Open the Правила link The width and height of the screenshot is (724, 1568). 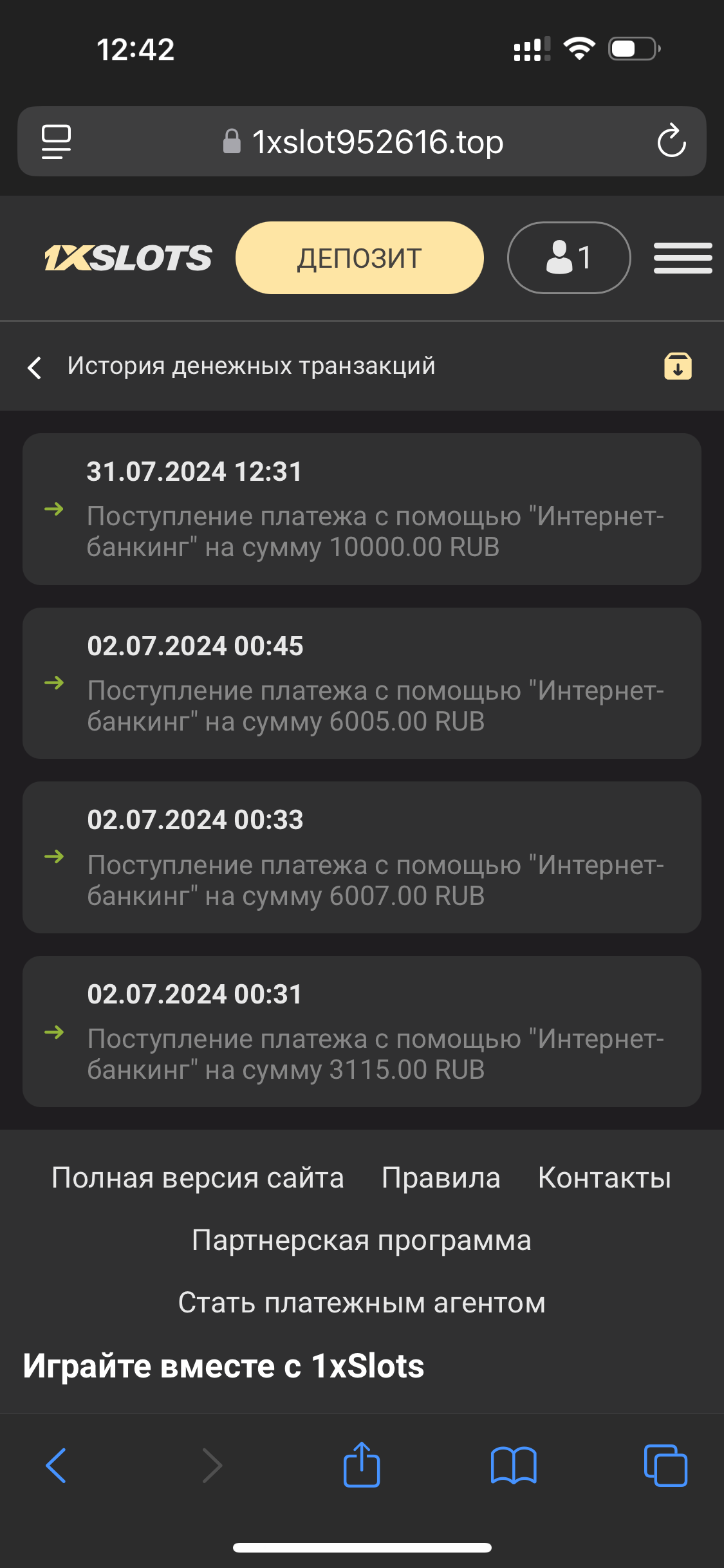[441, 1178]
